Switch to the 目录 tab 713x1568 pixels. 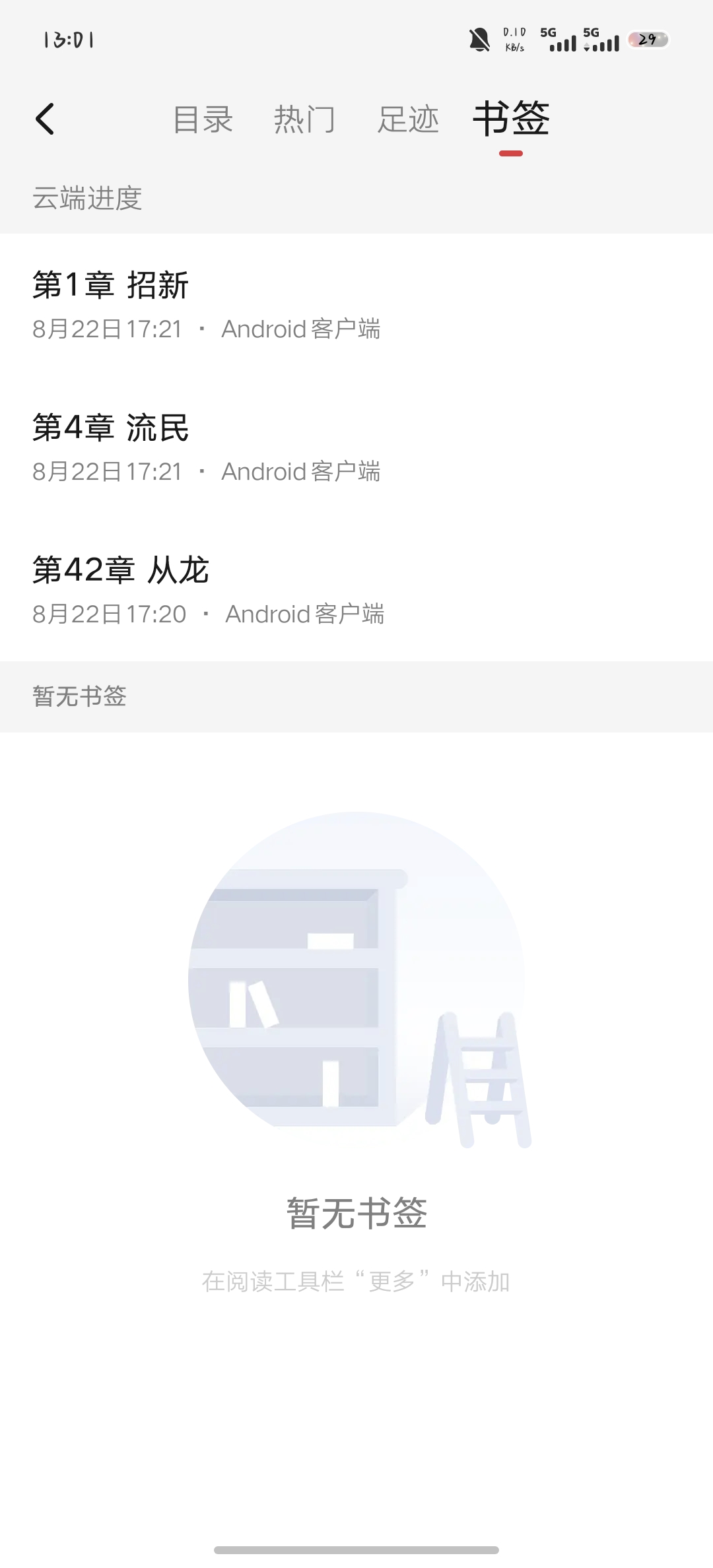203,119
